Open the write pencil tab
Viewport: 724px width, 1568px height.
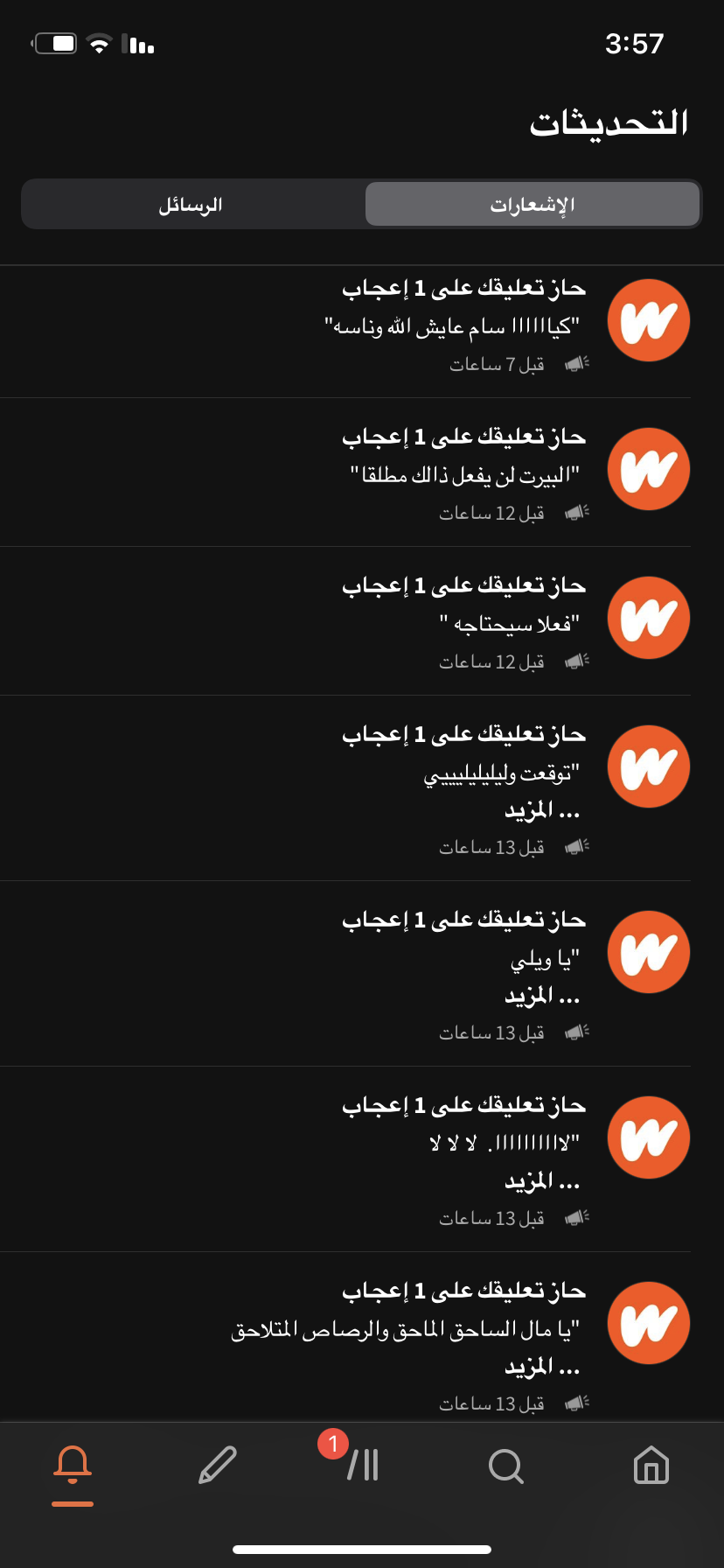pyautogui.click(x=218, y=1465)
